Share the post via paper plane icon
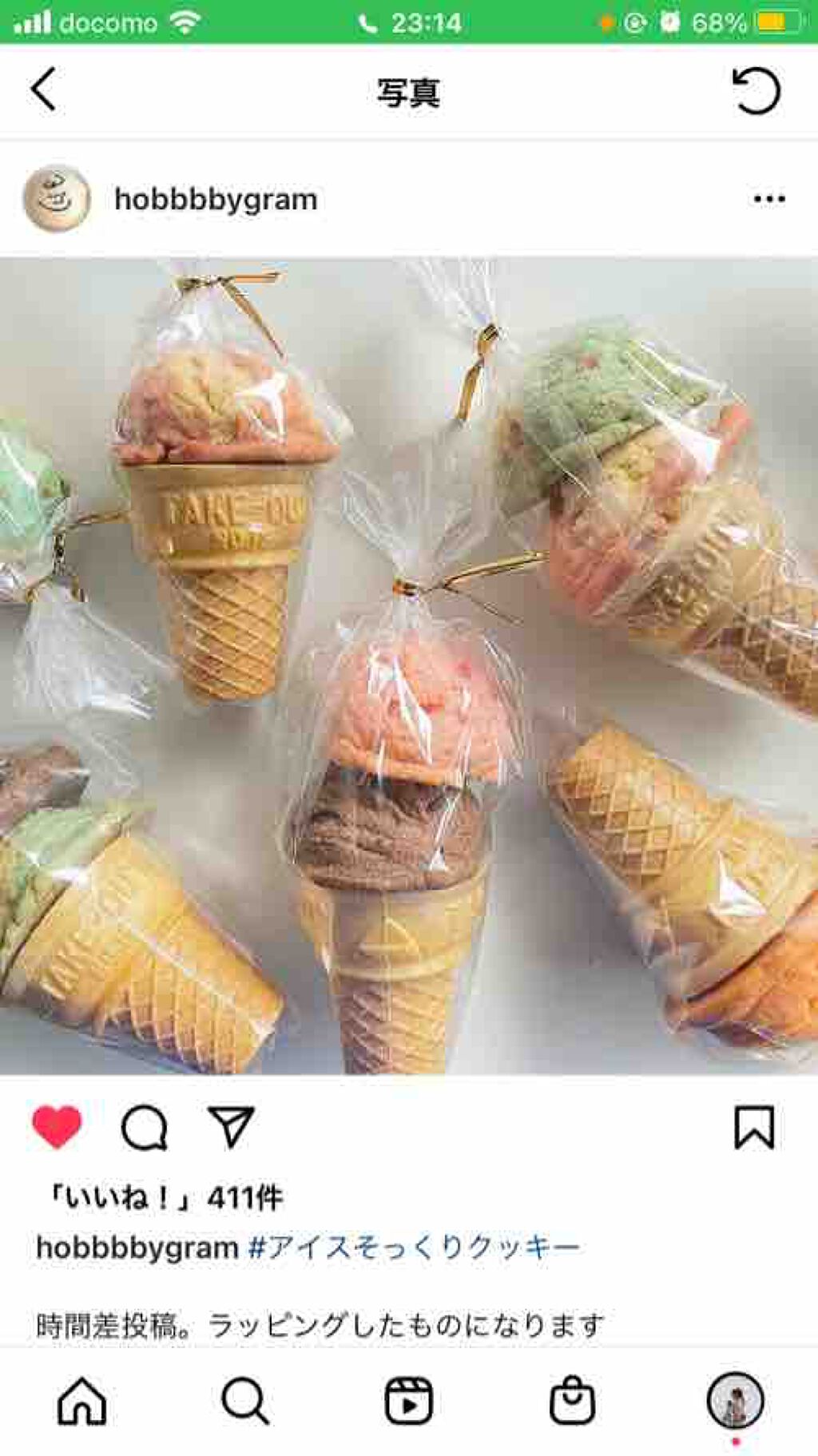 click(x=231, y=1127)
